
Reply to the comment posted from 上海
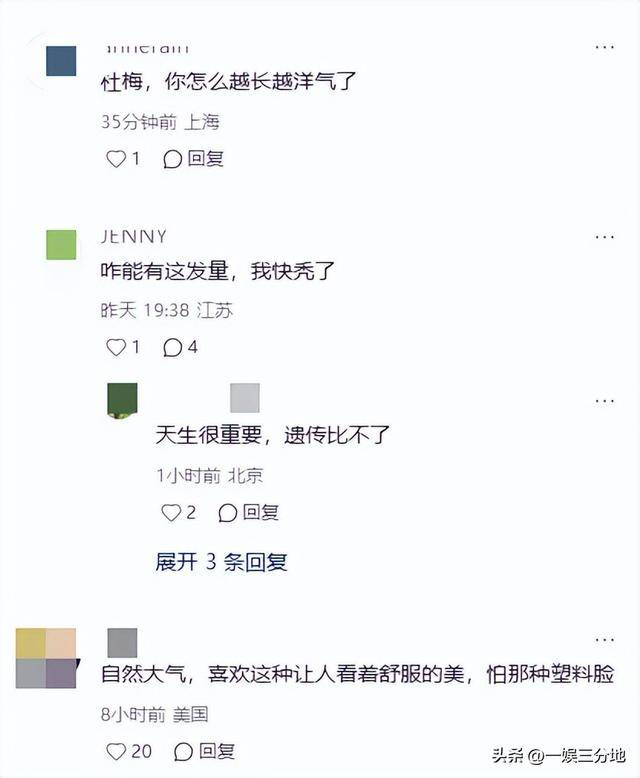[x=194, y=158]
